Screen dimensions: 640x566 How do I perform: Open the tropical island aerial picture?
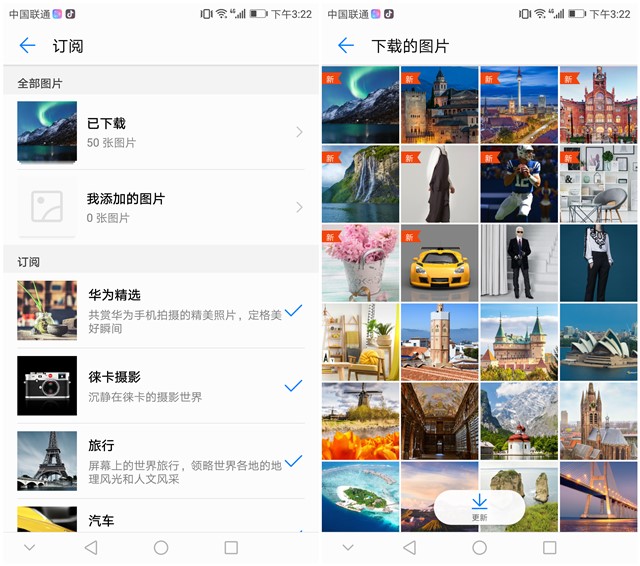pyautogui.click(x=360, y=495)
